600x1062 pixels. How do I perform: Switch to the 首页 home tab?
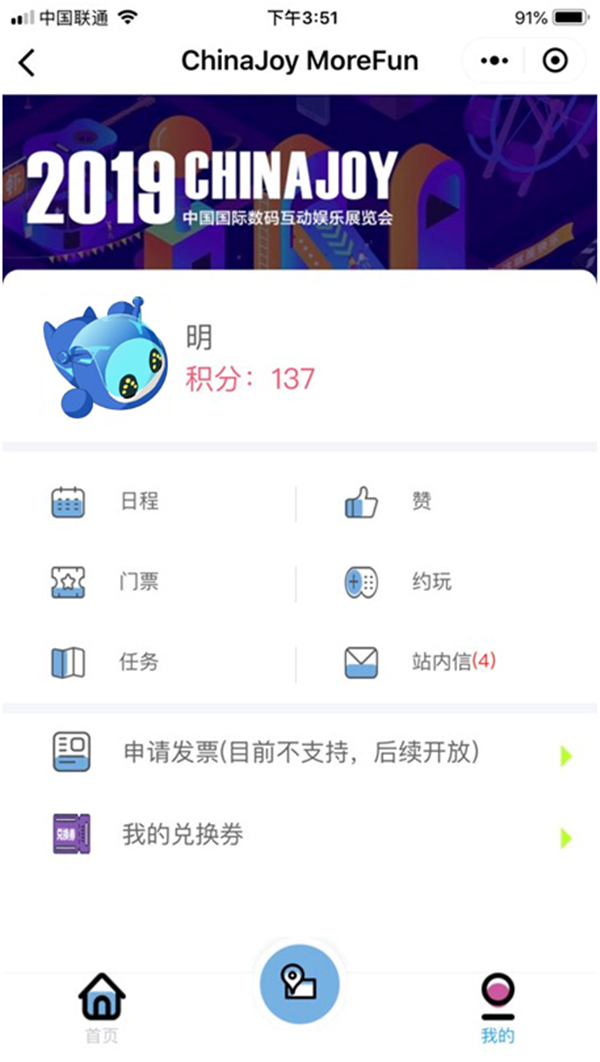[102, 1007]
